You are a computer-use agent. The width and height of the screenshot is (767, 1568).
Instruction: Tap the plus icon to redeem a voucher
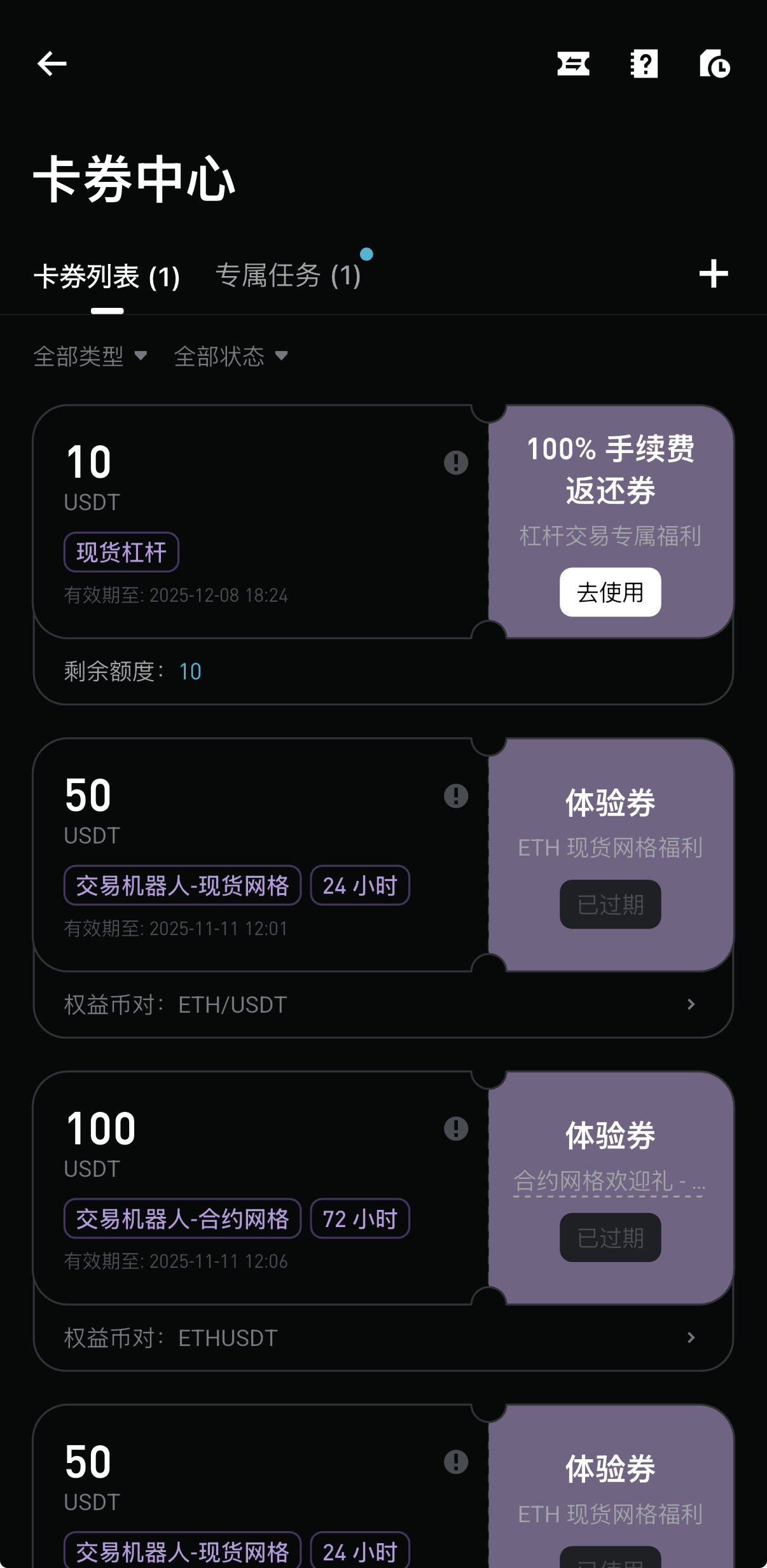713,275
